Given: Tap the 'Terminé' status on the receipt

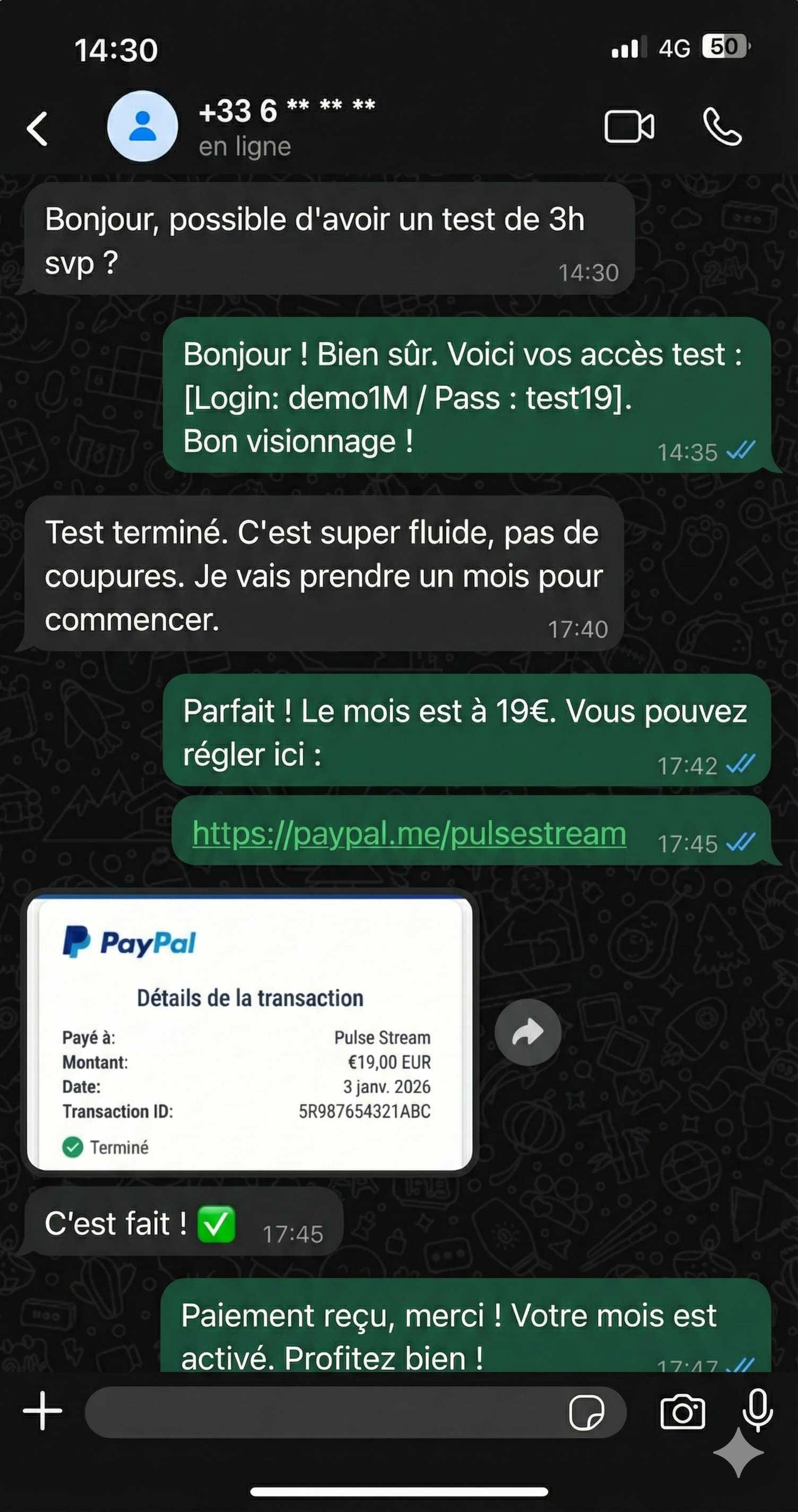Looking at the screenshot, I should point(106,1147).
